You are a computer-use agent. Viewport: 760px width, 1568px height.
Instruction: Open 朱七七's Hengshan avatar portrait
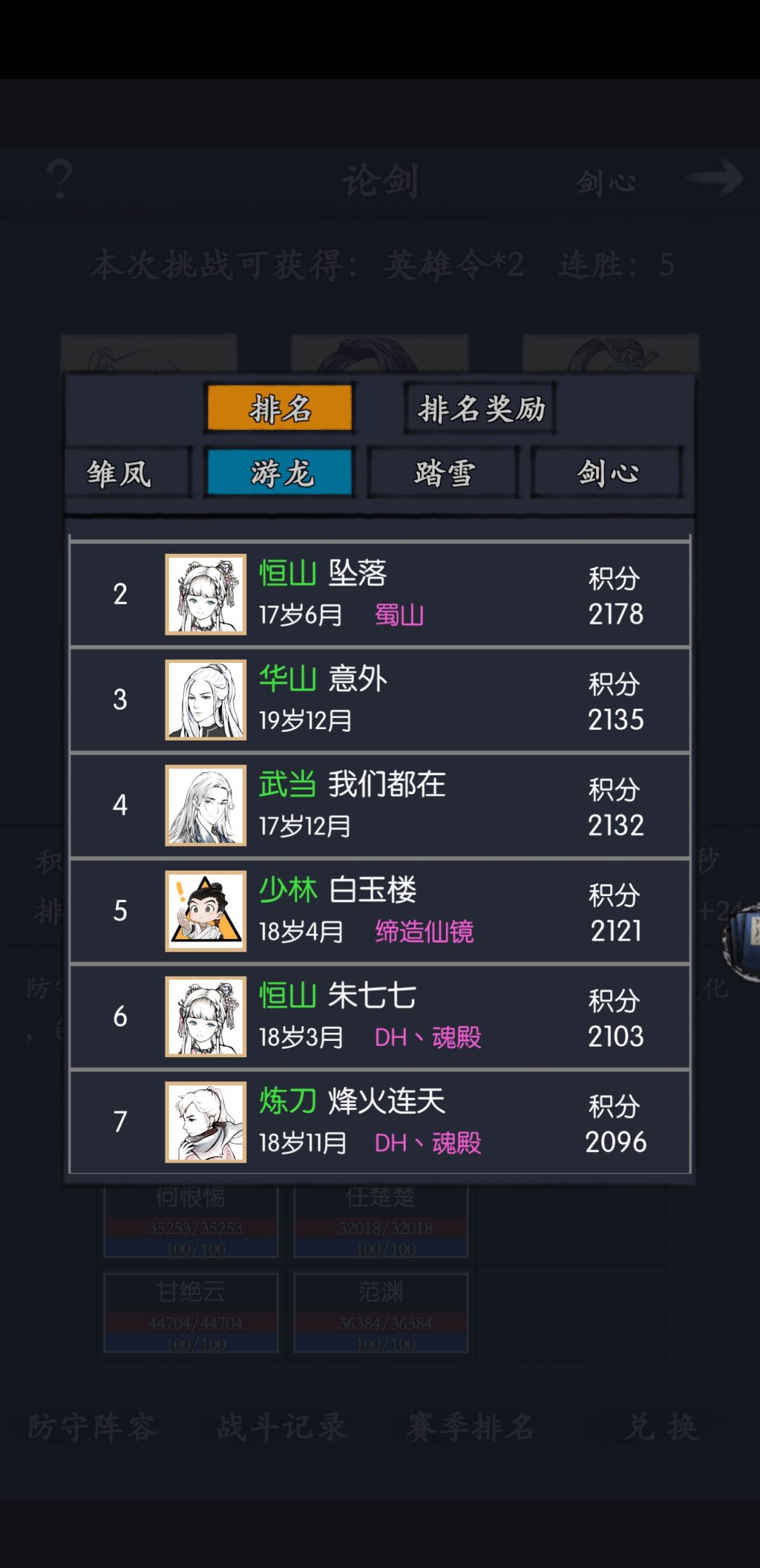click(x=205, y=1016)
